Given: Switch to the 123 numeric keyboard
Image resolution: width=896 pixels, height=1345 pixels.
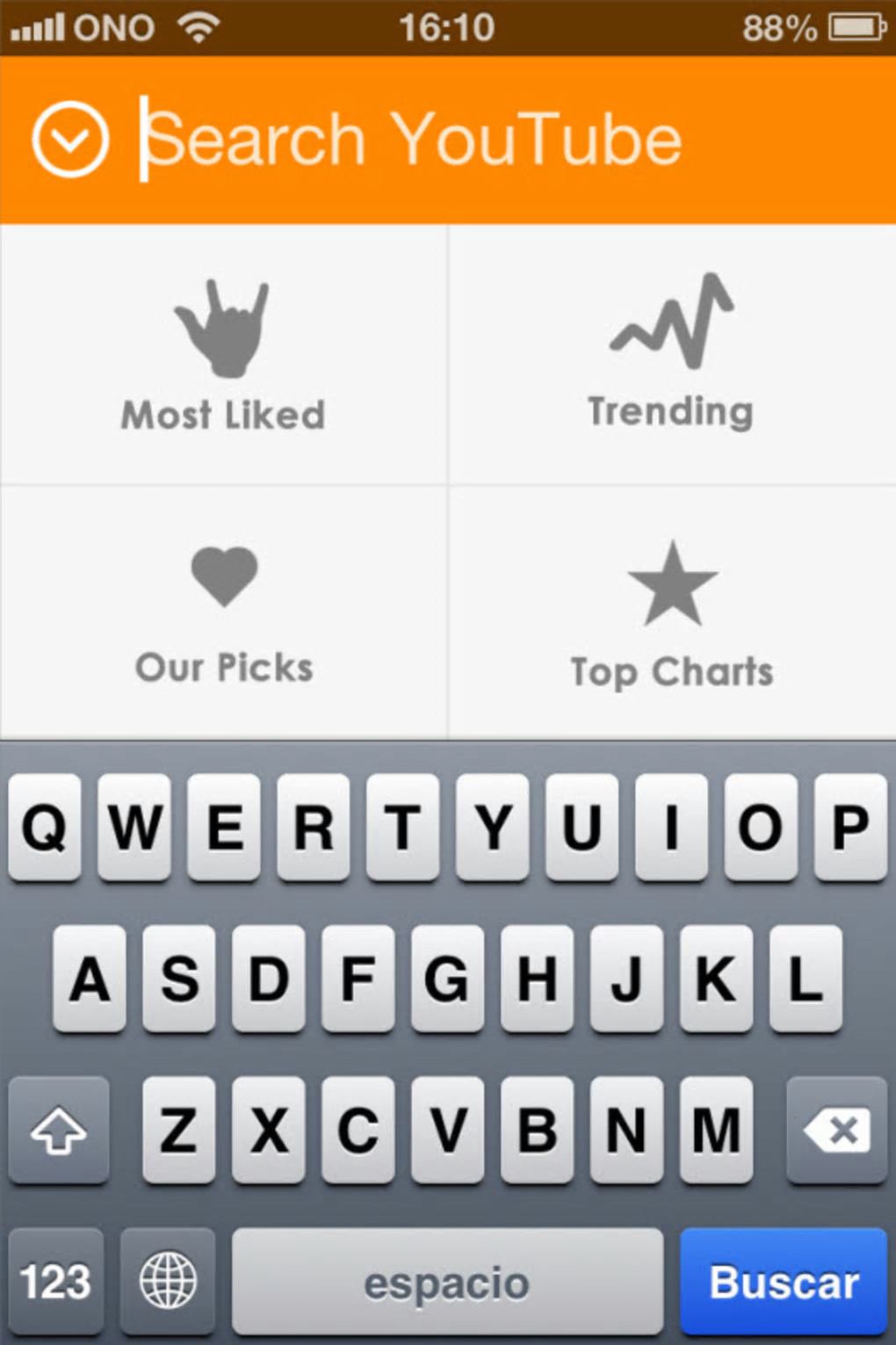Looking at the screenshot, I should (55, 1281).
